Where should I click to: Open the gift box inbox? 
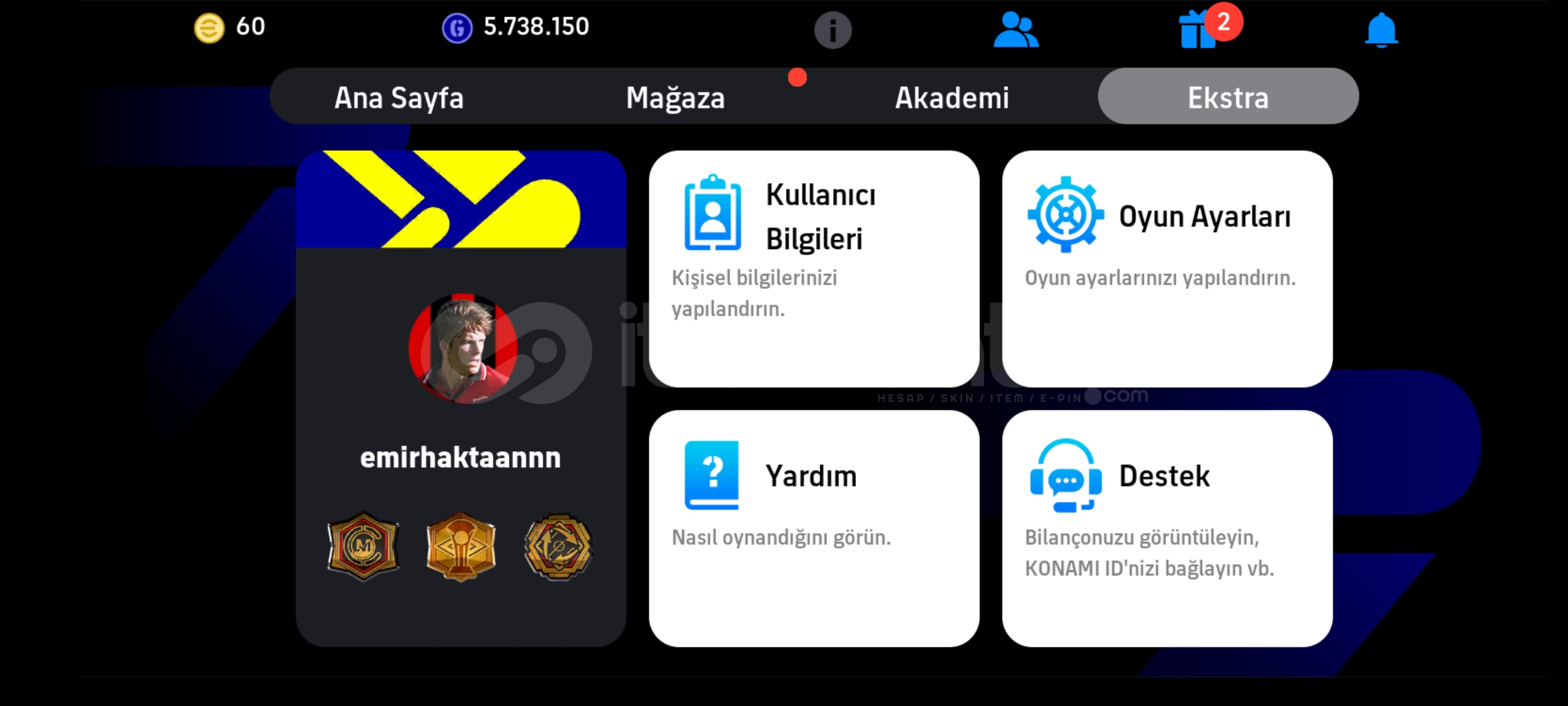coord(1198,30)
